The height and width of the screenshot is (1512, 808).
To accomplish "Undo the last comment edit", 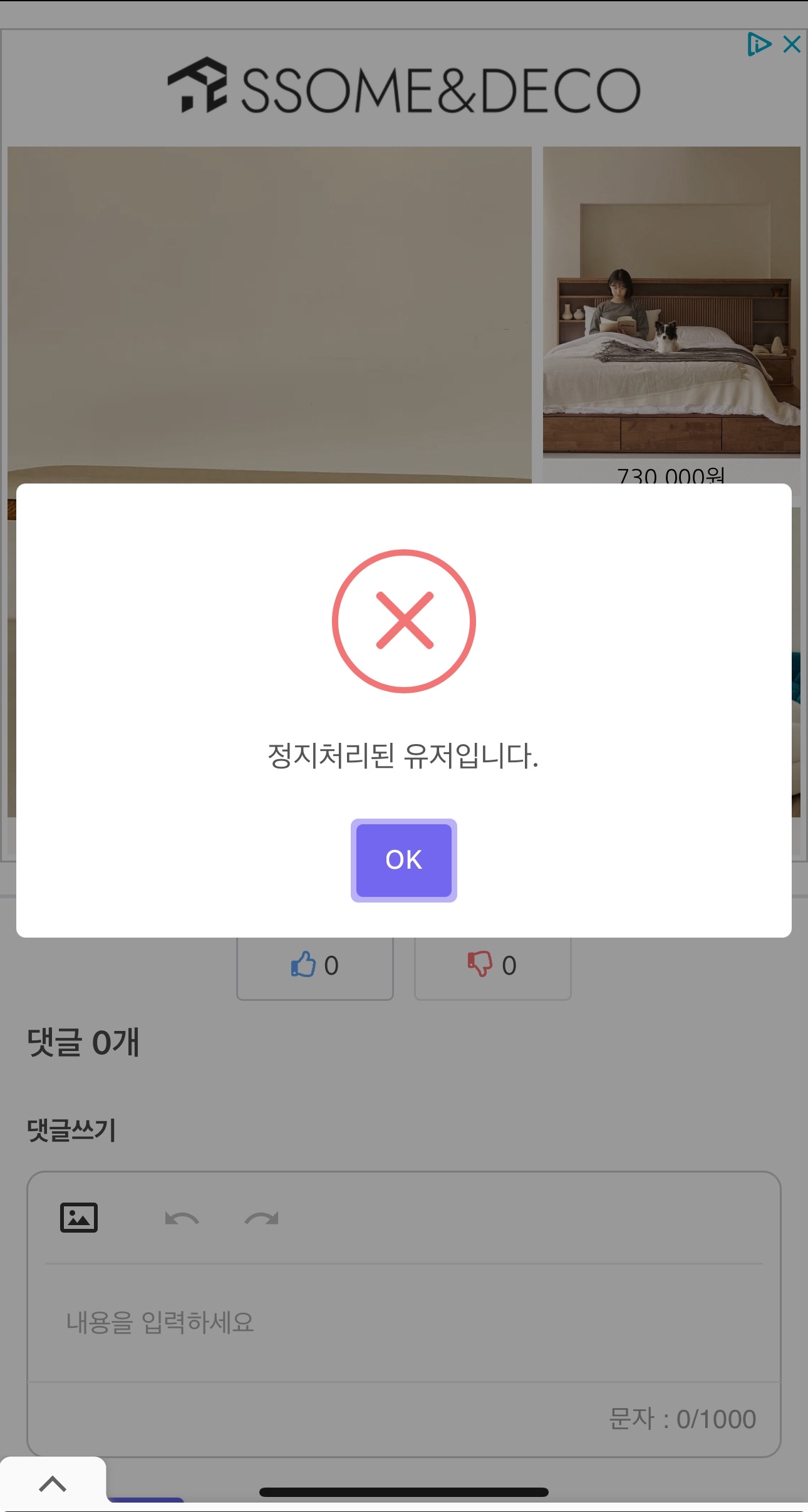I will click(182, 1218).
